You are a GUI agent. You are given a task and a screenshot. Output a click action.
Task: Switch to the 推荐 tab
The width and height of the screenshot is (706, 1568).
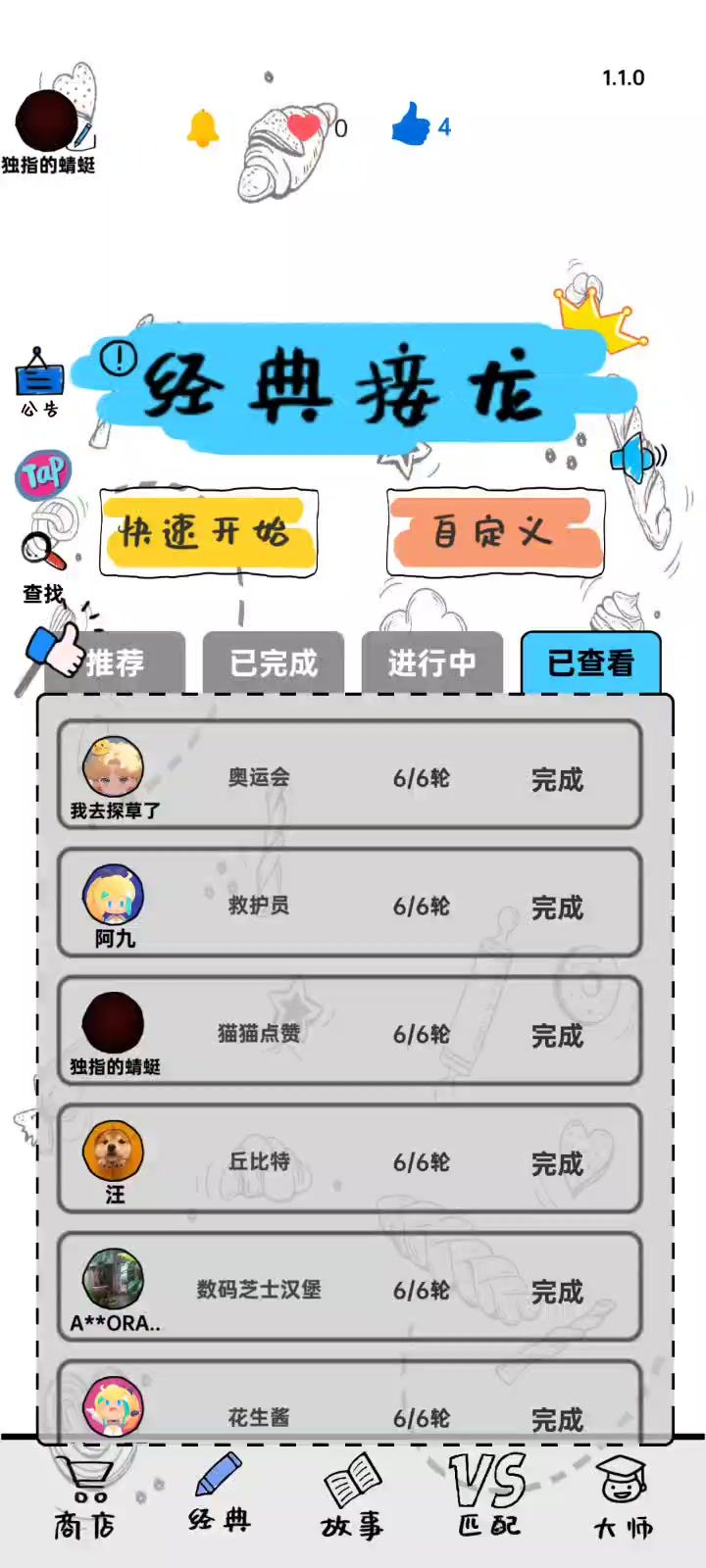(x=115, y=663)
